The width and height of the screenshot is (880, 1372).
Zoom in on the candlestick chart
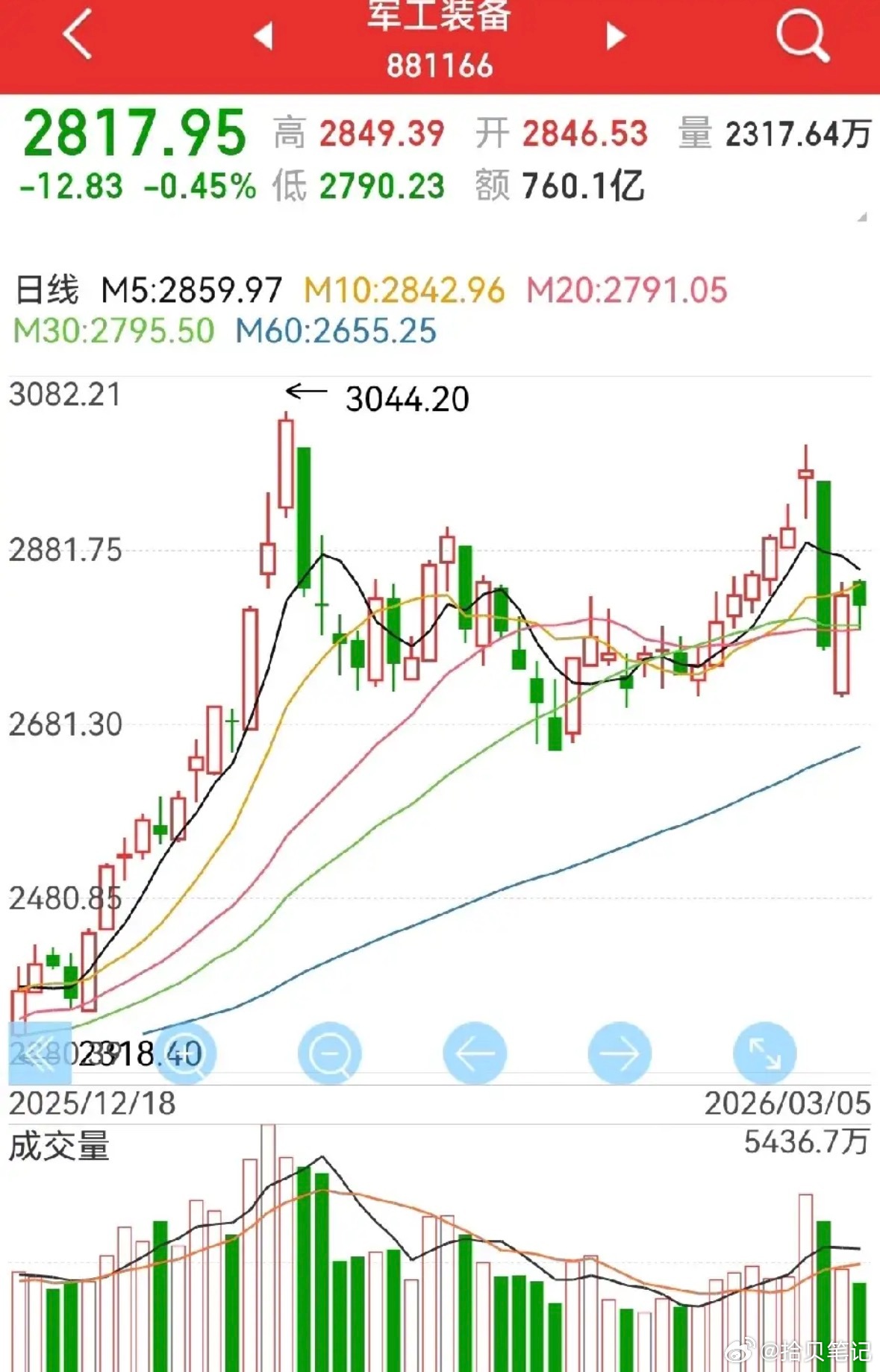[184, 1053]
